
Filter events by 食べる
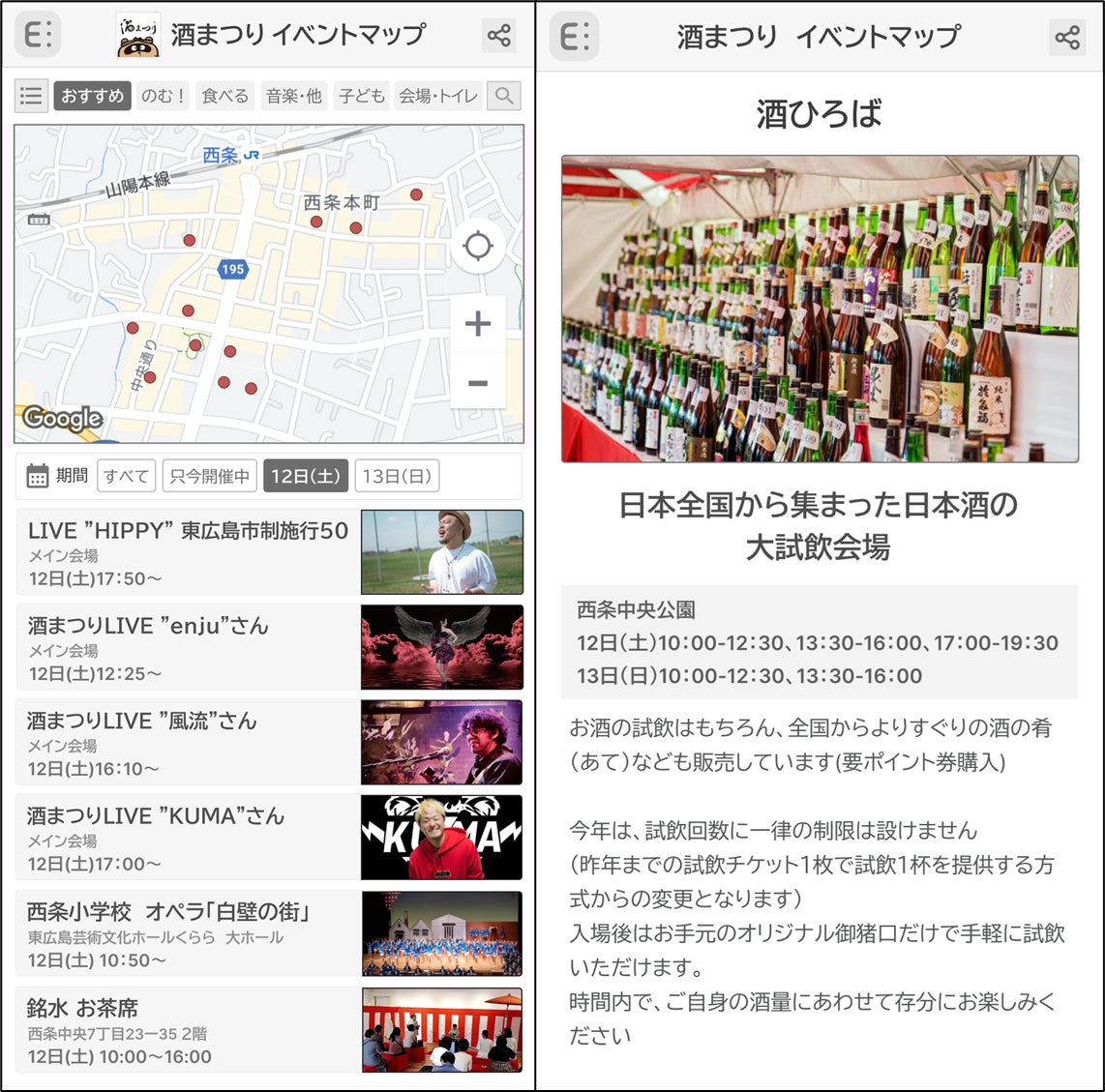[224, 96]
